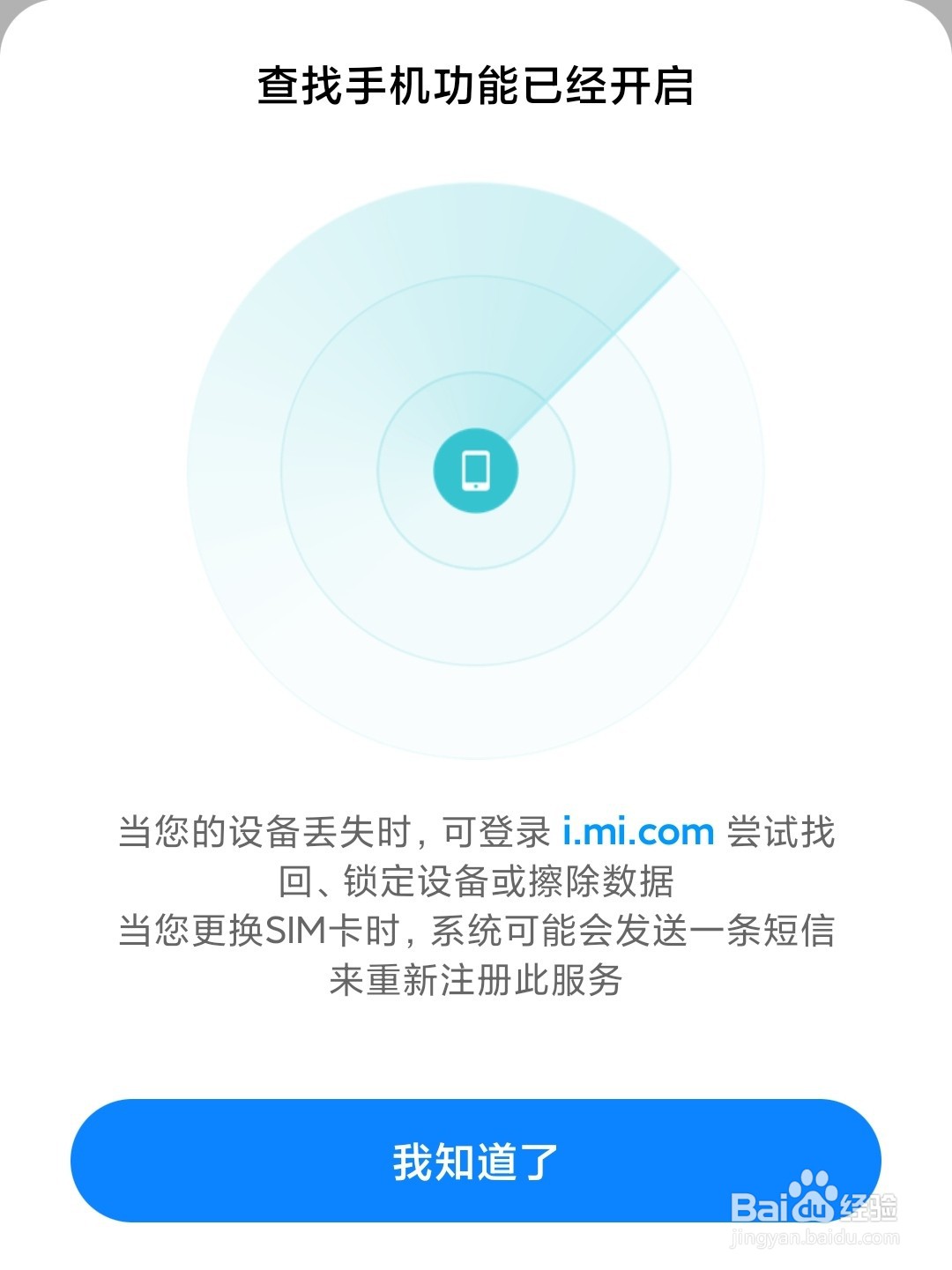Viewport: 952px width, 1270px height.
Task: Click the blue button's 我知道了 label text
Action: (476, 1162)
